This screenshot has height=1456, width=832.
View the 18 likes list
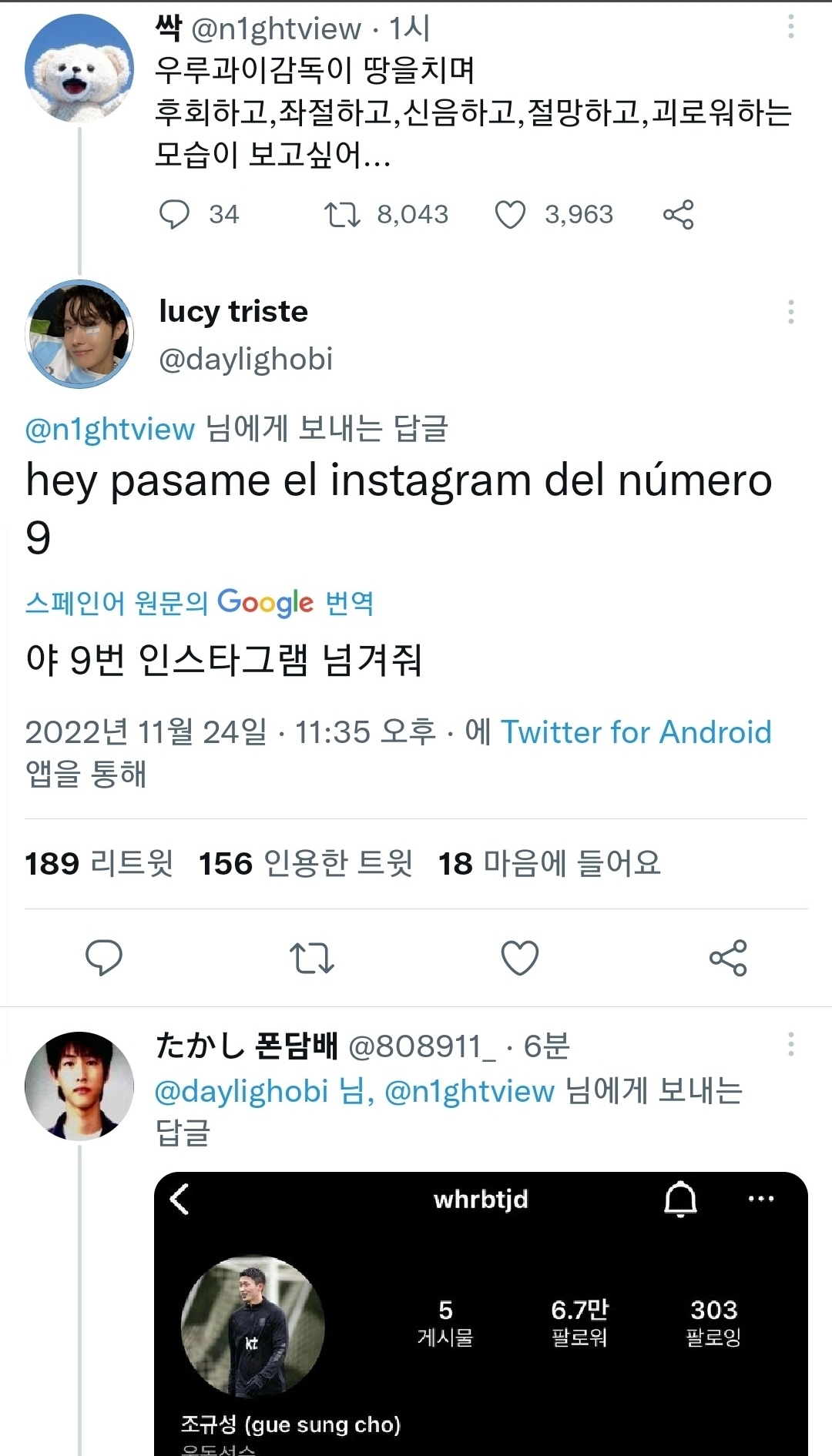[549, 863]
